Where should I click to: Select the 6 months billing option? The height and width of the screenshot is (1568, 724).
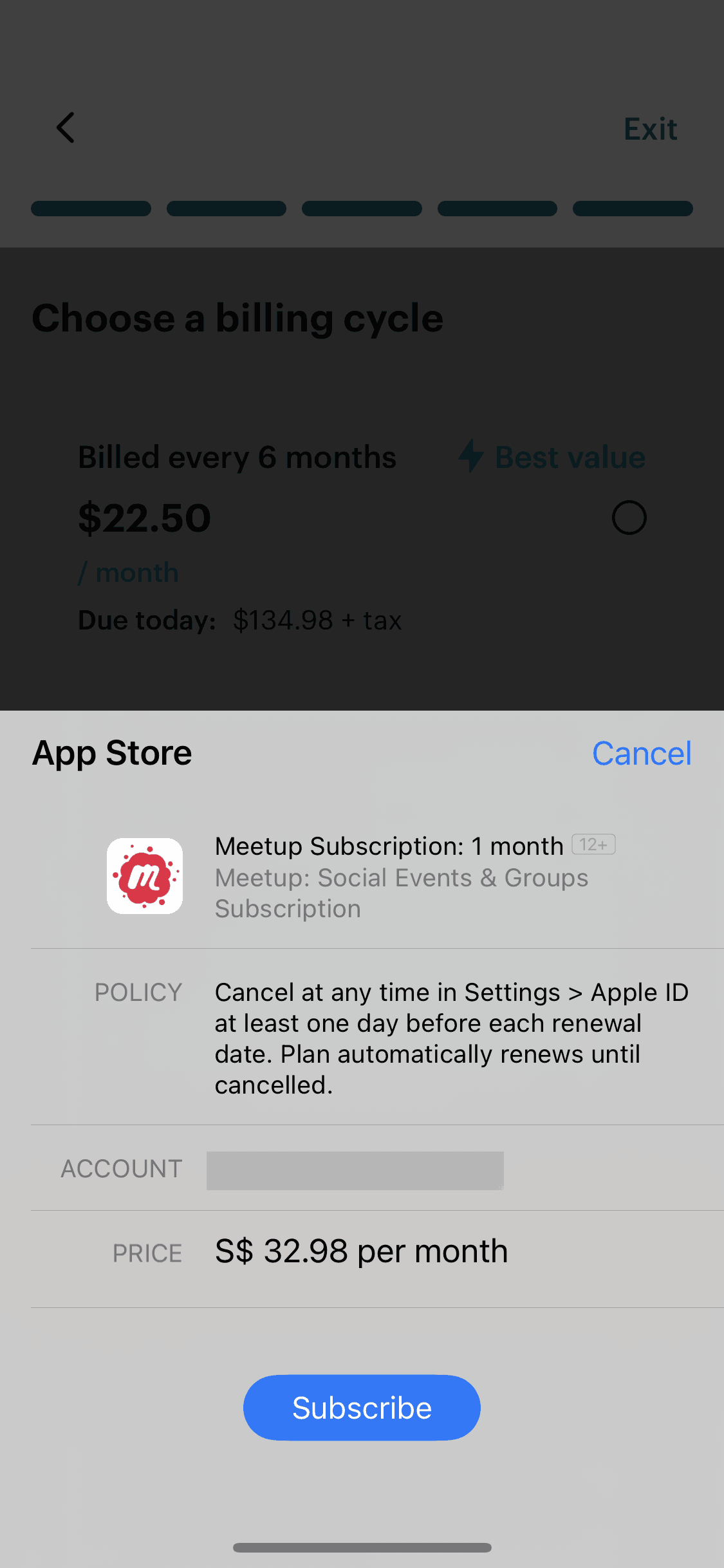[x=629, y=518]
